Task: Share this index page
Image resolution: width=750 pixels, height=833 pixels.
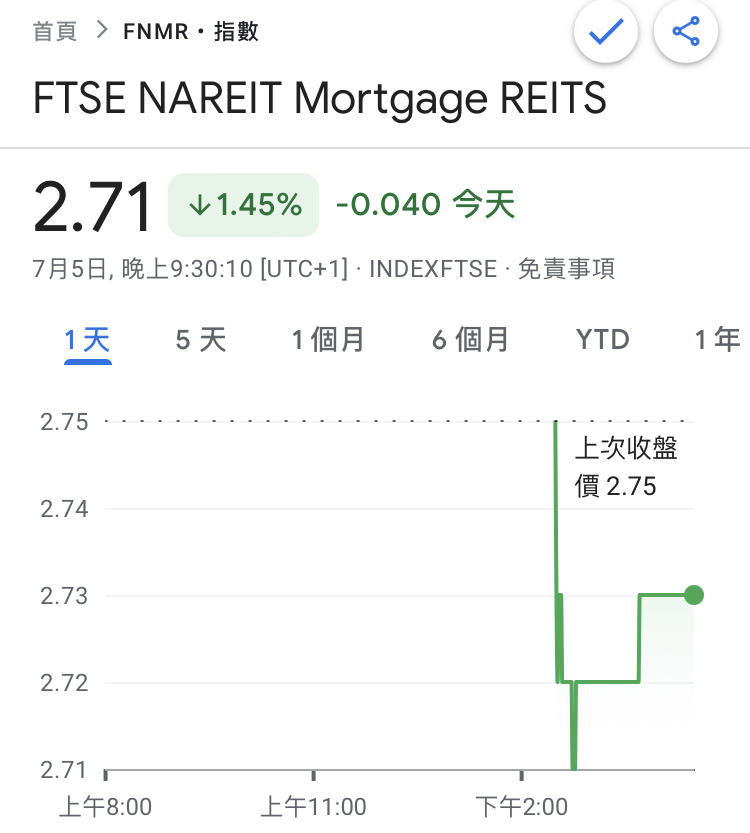Action: pos(686,31)
